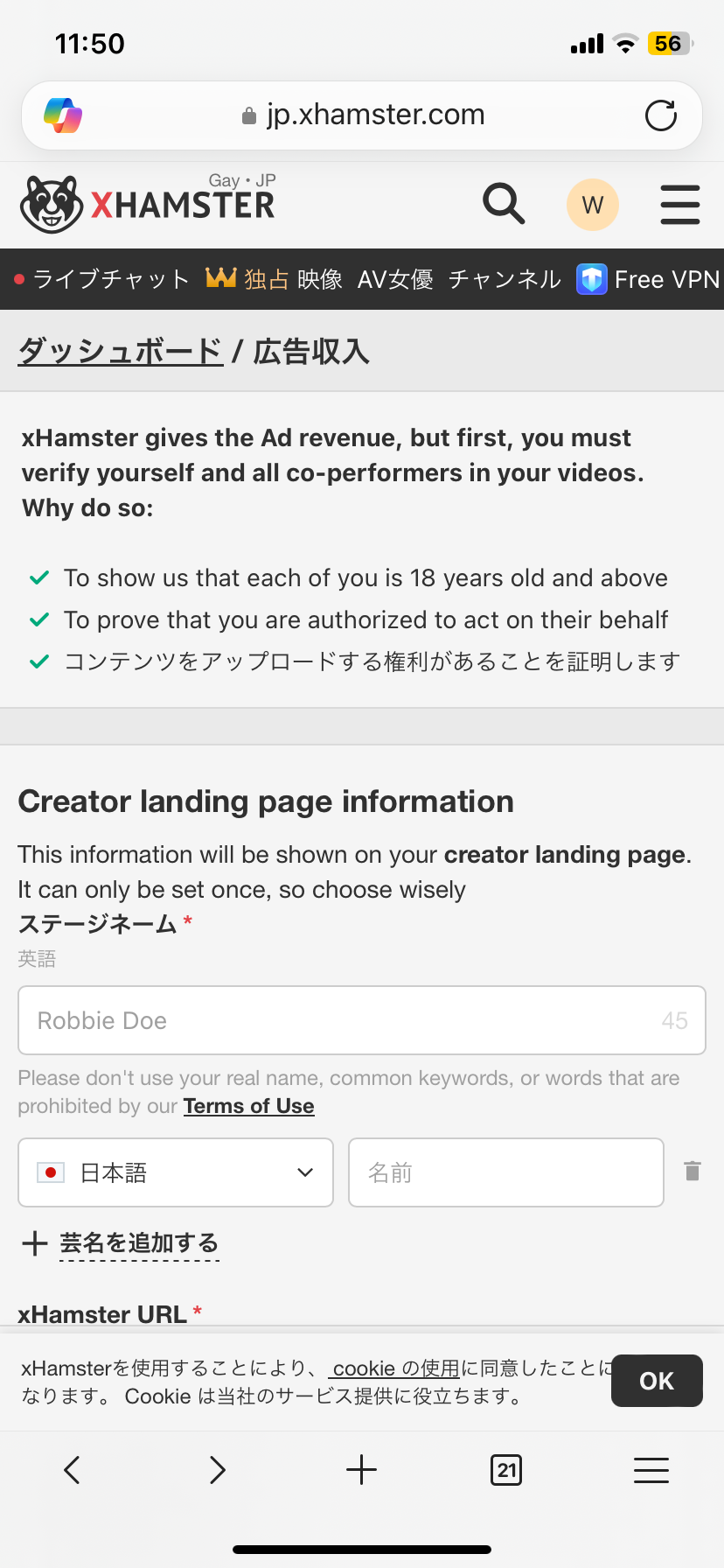Return to the ダッシュボード breadcrumb
This screenshot has width=724, height=1568.
pos(121,352)
